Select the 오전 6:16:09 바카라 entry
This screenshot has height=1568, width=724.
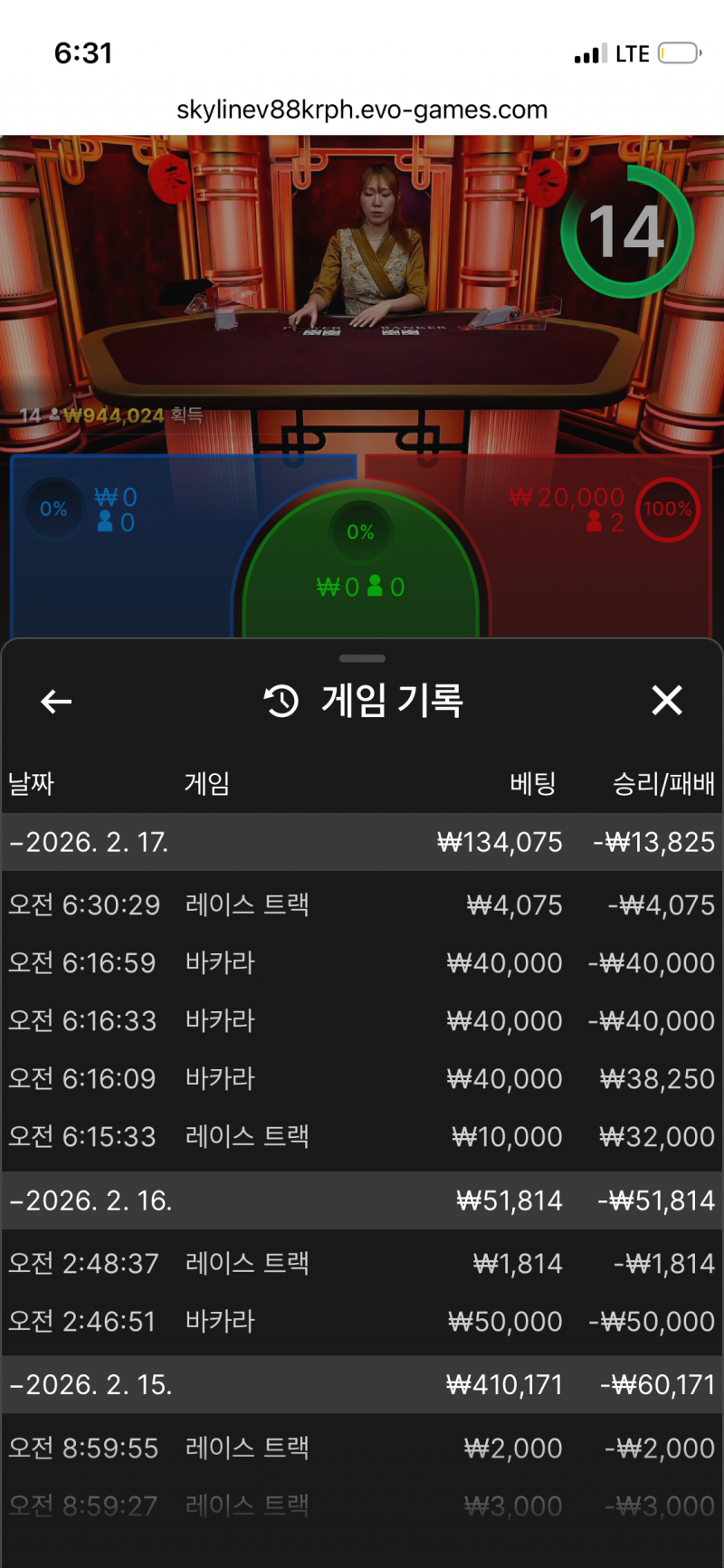coord(362,1079)
